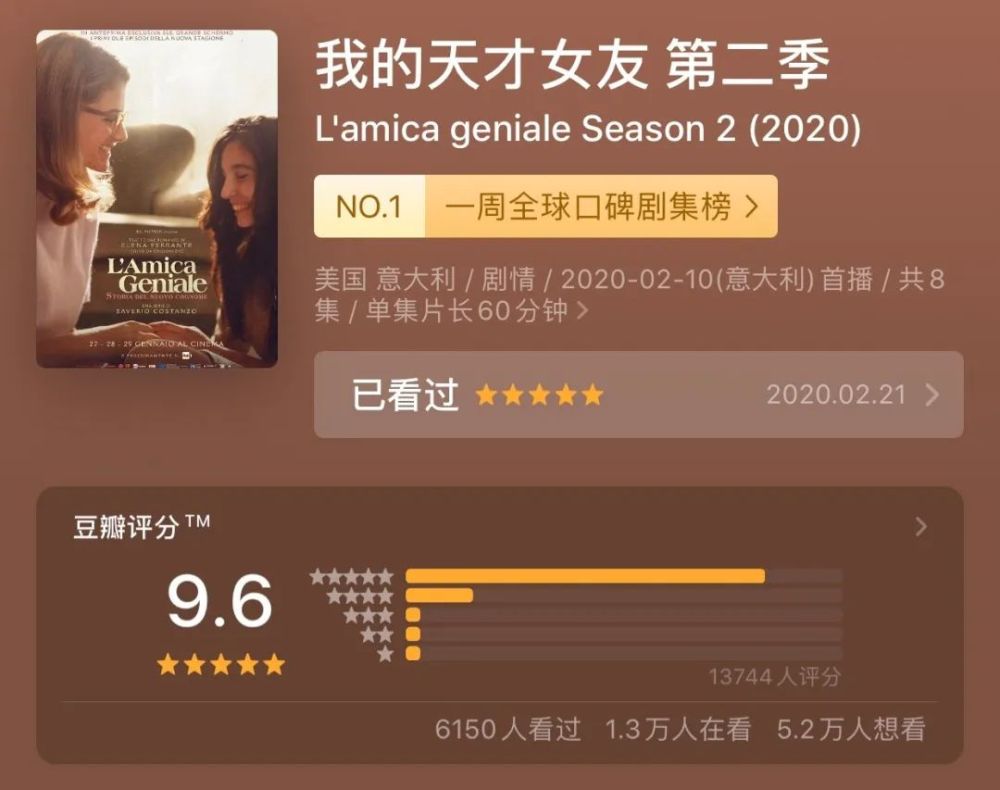Open the 豆瓣评分 rating details card

click(499, 625)
